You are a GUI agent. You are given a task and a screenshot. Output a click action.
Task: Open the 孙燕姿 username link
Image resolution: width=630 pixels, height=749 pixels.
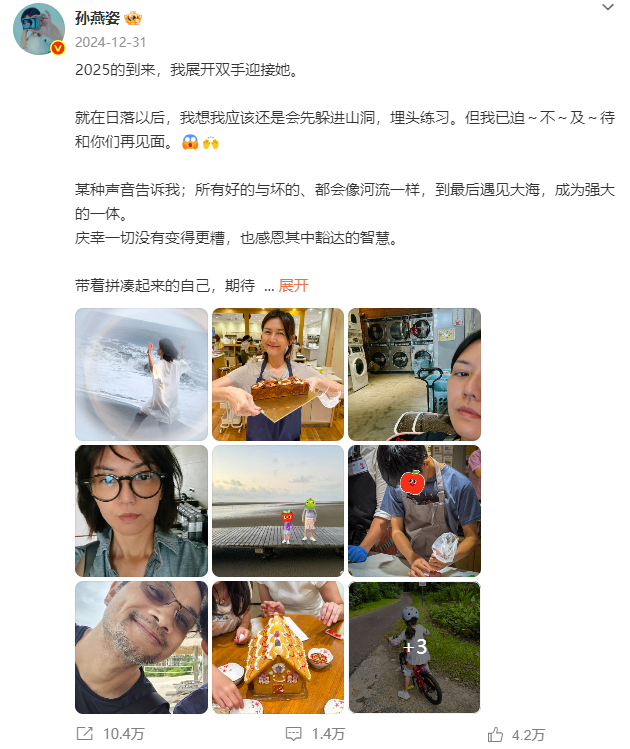[x=97, y=17]
